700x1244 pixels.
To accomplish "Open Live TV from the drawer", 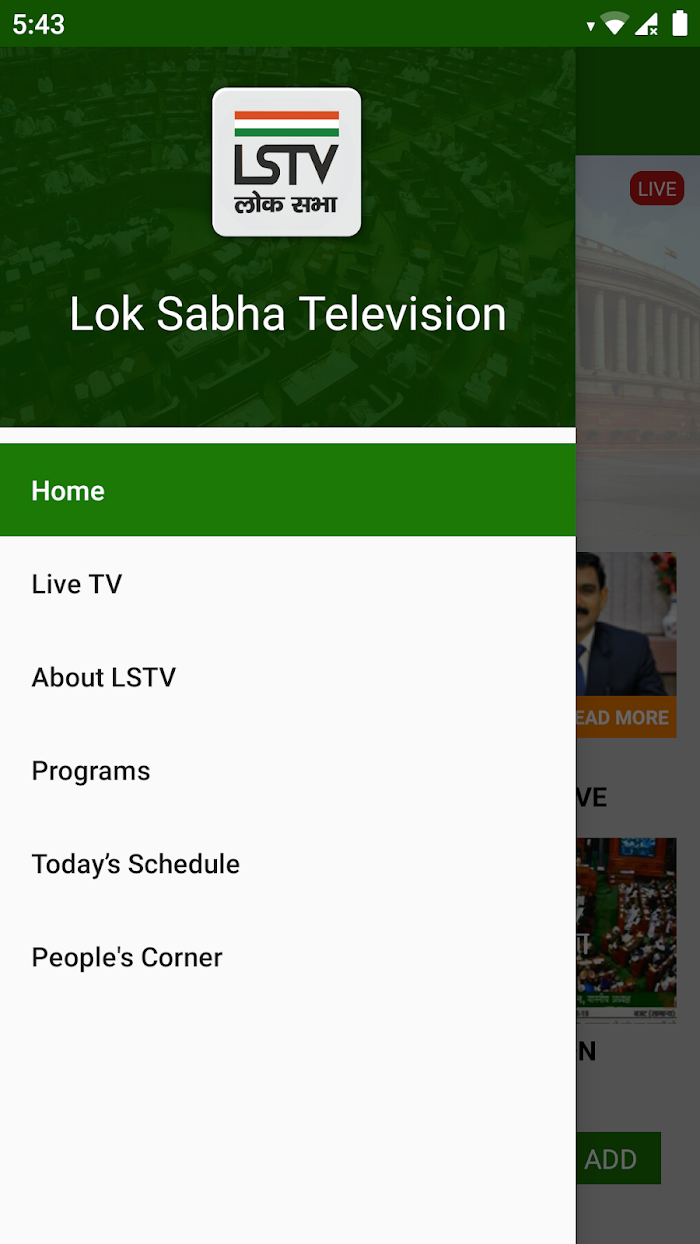I will 288,584.
